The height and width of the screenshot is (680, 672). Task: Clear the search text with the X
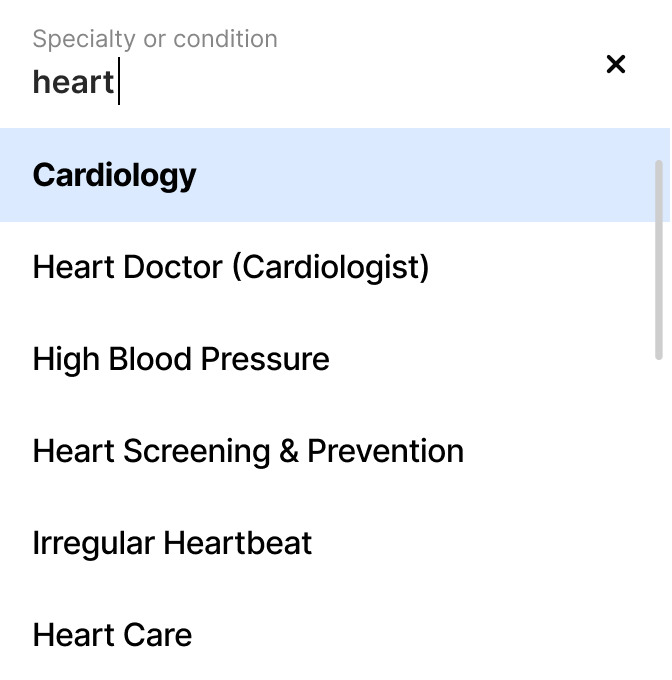[616, 64]
